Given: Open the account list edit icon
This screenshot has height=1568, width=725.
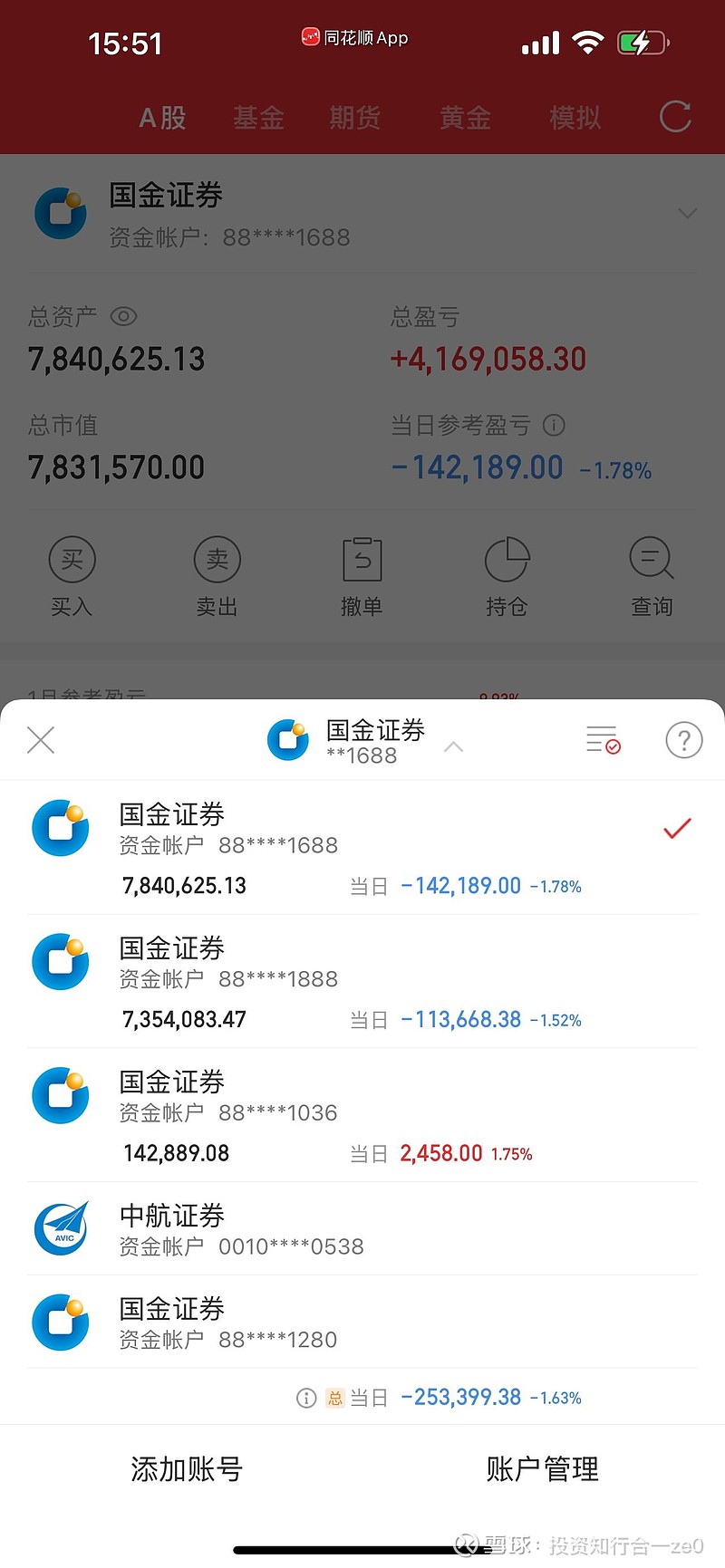Looking at the screenshot, I should pos(603,740).
